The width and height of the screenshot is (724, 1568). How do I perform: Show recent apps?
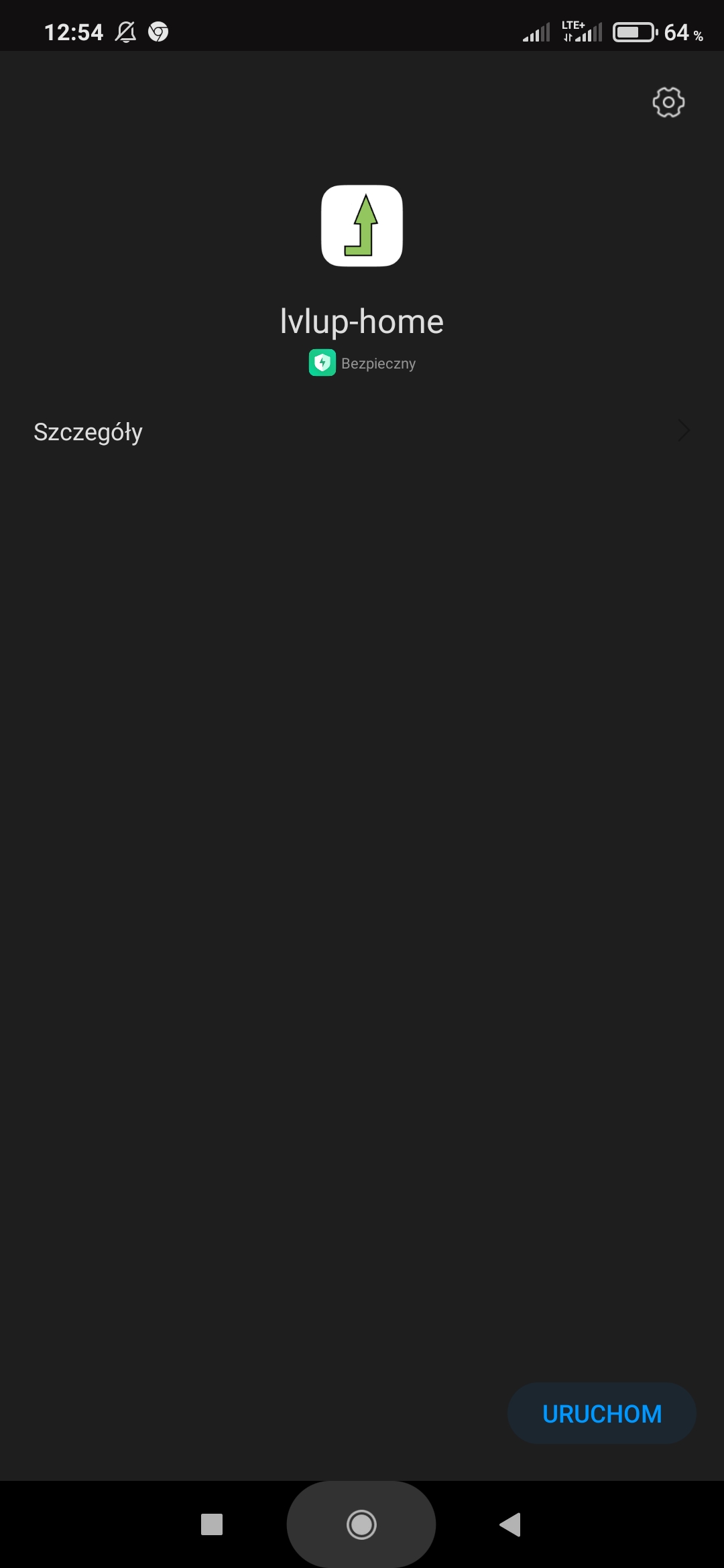coord(212,1524)
